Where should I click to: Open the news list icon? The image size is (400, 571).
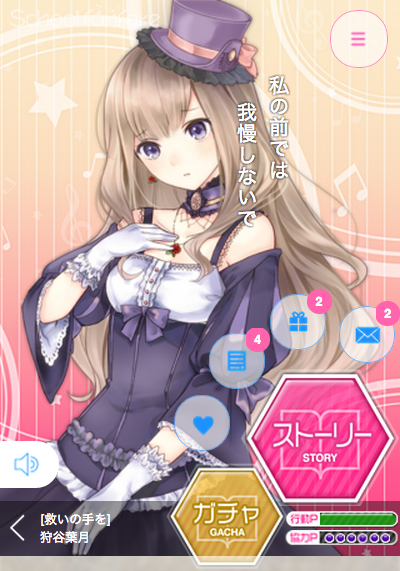point(237,361)
